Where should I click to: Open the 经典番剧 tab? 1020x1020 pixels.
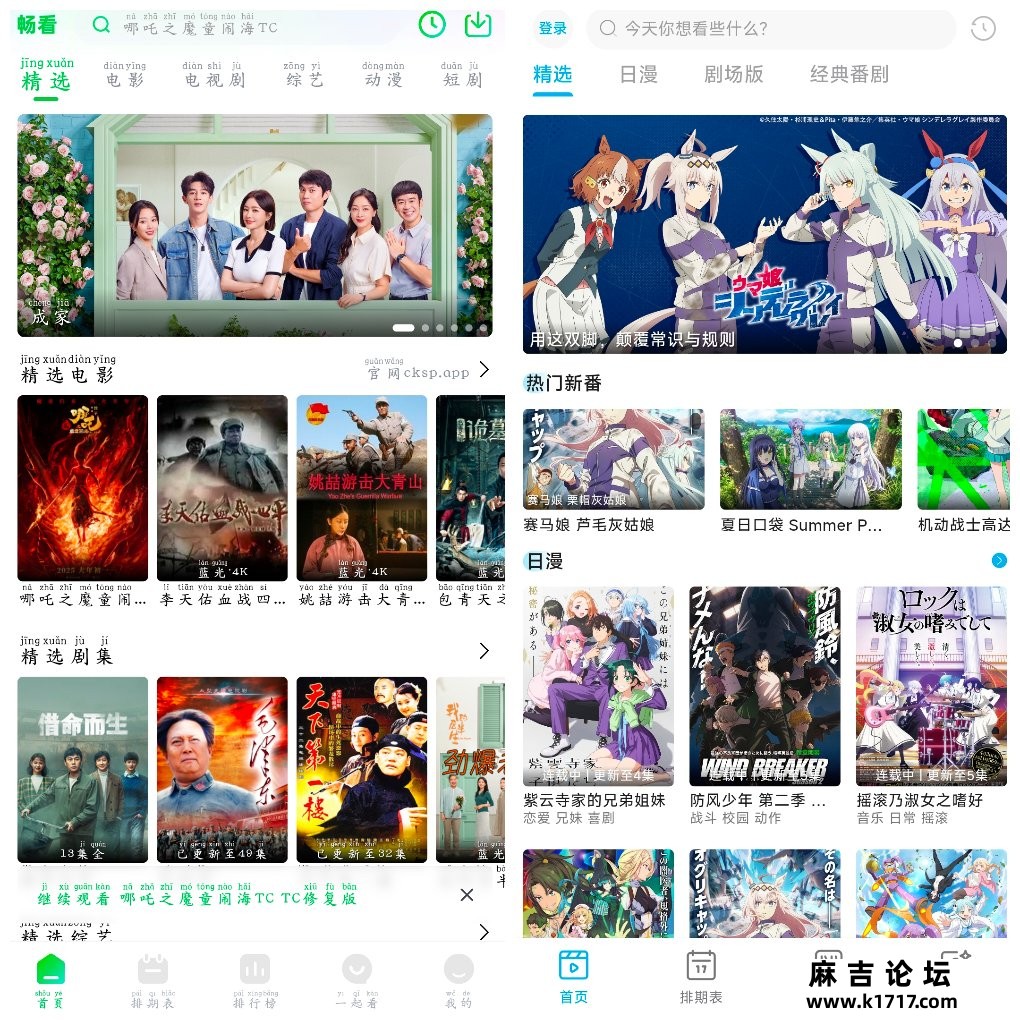coord(849,74)
